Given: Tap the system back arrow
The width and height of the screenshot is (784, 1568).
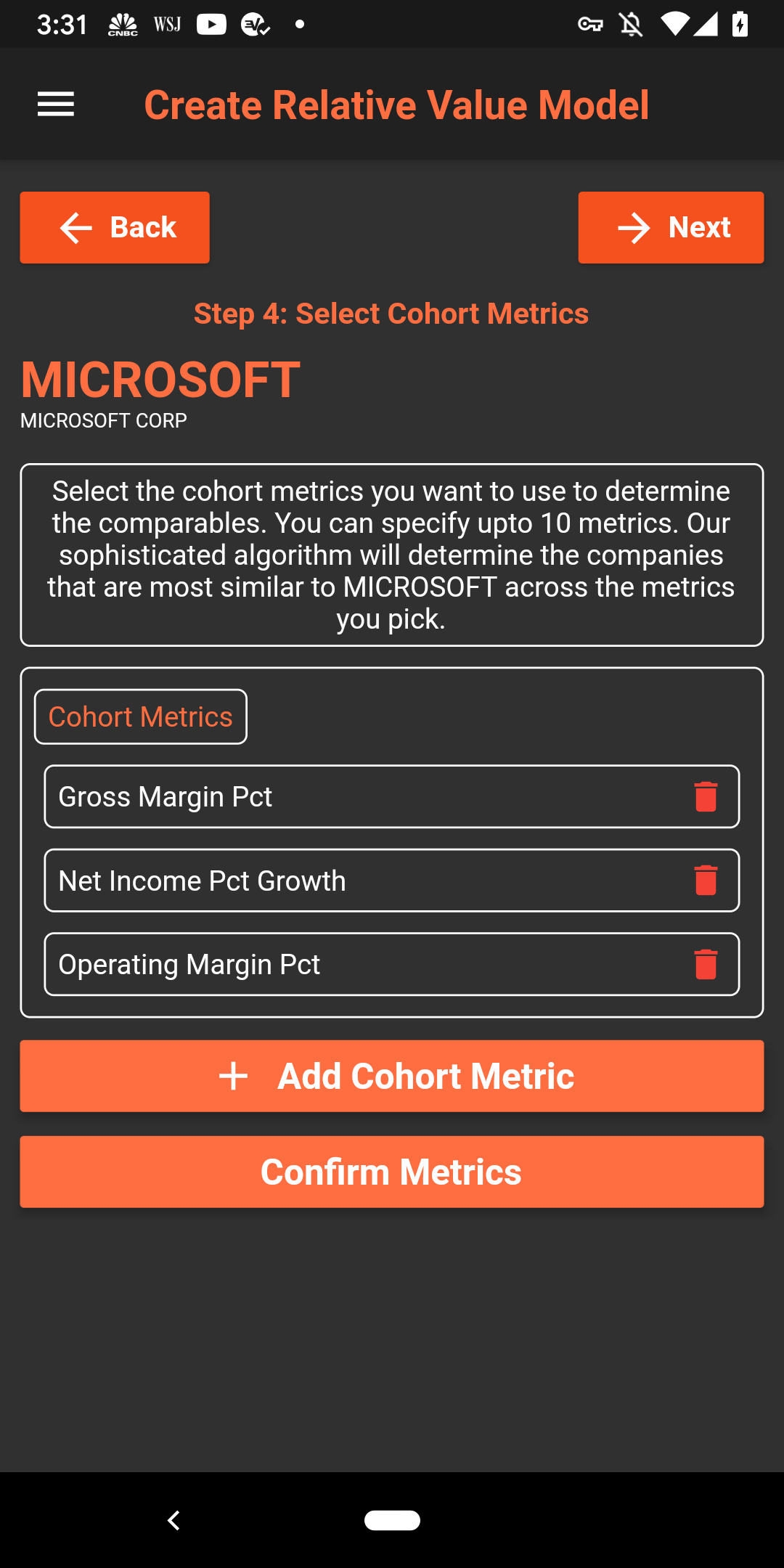Looking at the screenshot, I should coord(173,1520).
